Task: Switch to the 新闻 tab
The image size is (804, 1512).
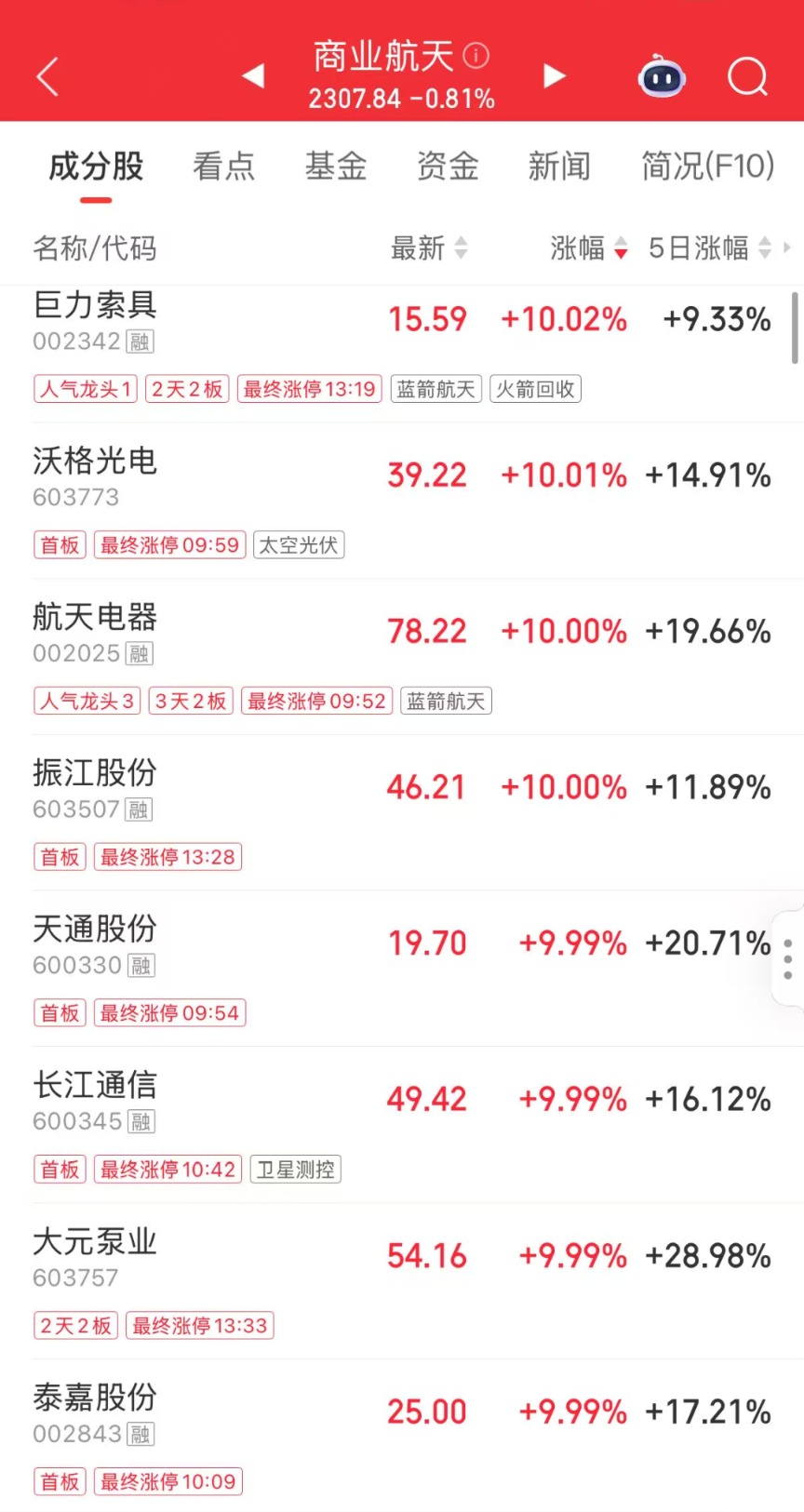Action: tap(559, 167)
